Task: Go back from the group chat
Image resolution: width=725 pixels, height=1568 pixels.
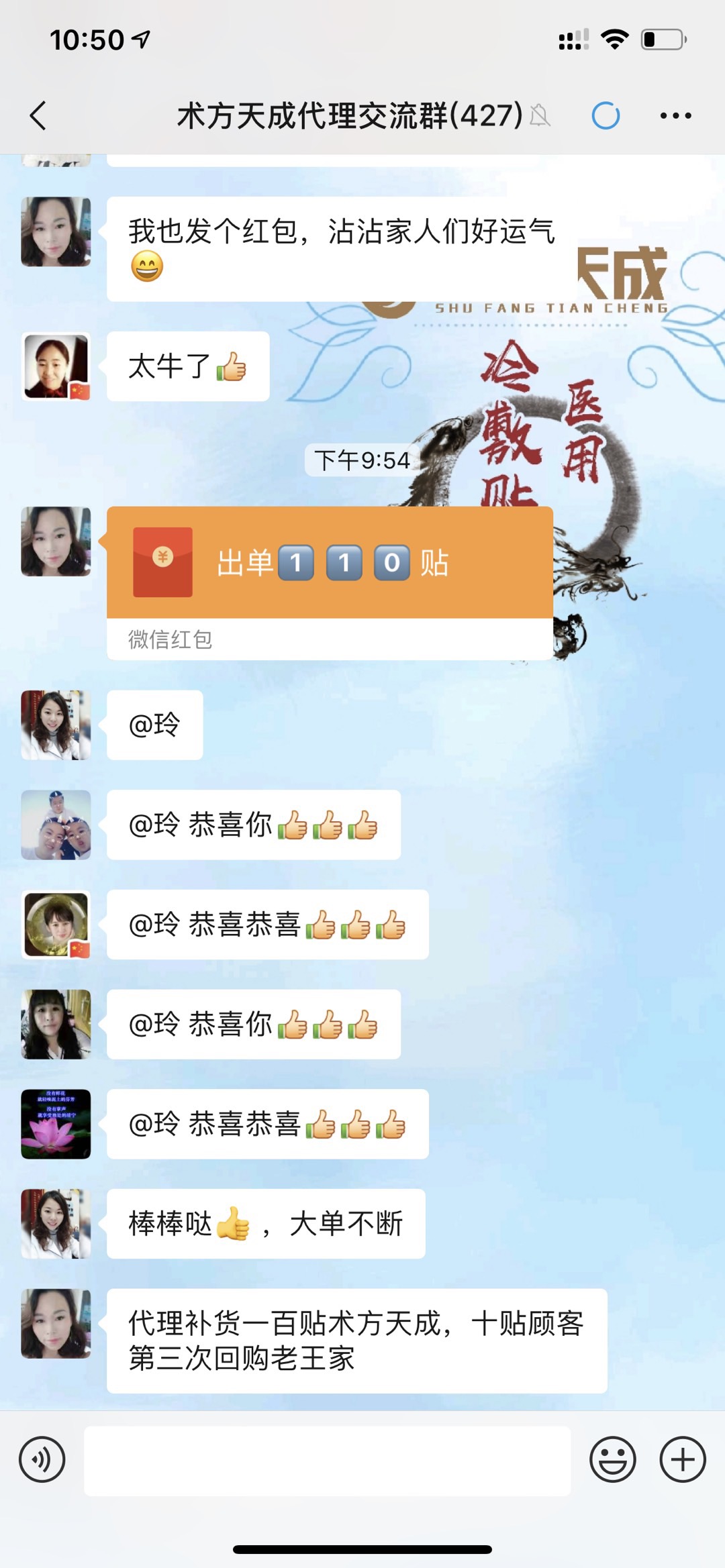Action: click(39, 115)
